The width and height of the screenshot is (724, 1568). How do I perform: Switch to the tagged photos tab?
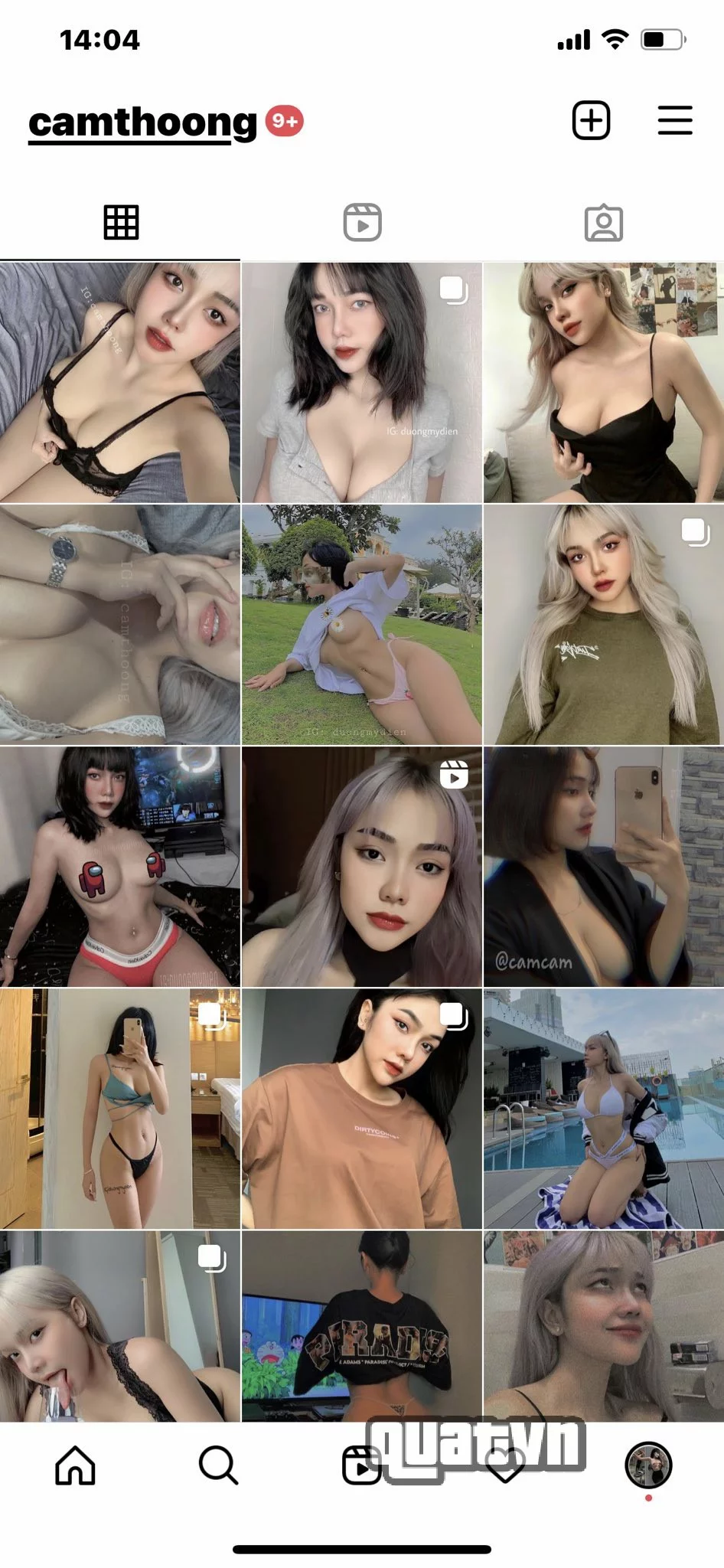click(x=603, y=223)
